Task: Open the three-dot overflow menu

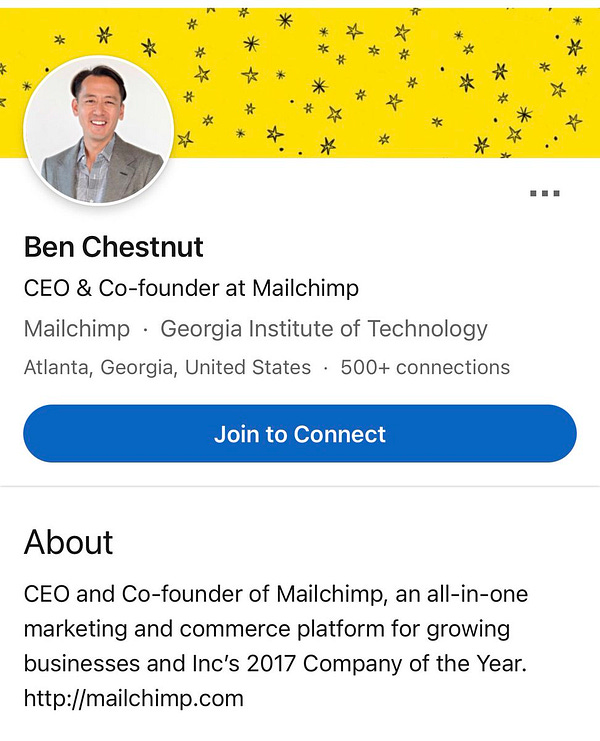Action: (545, 193)
